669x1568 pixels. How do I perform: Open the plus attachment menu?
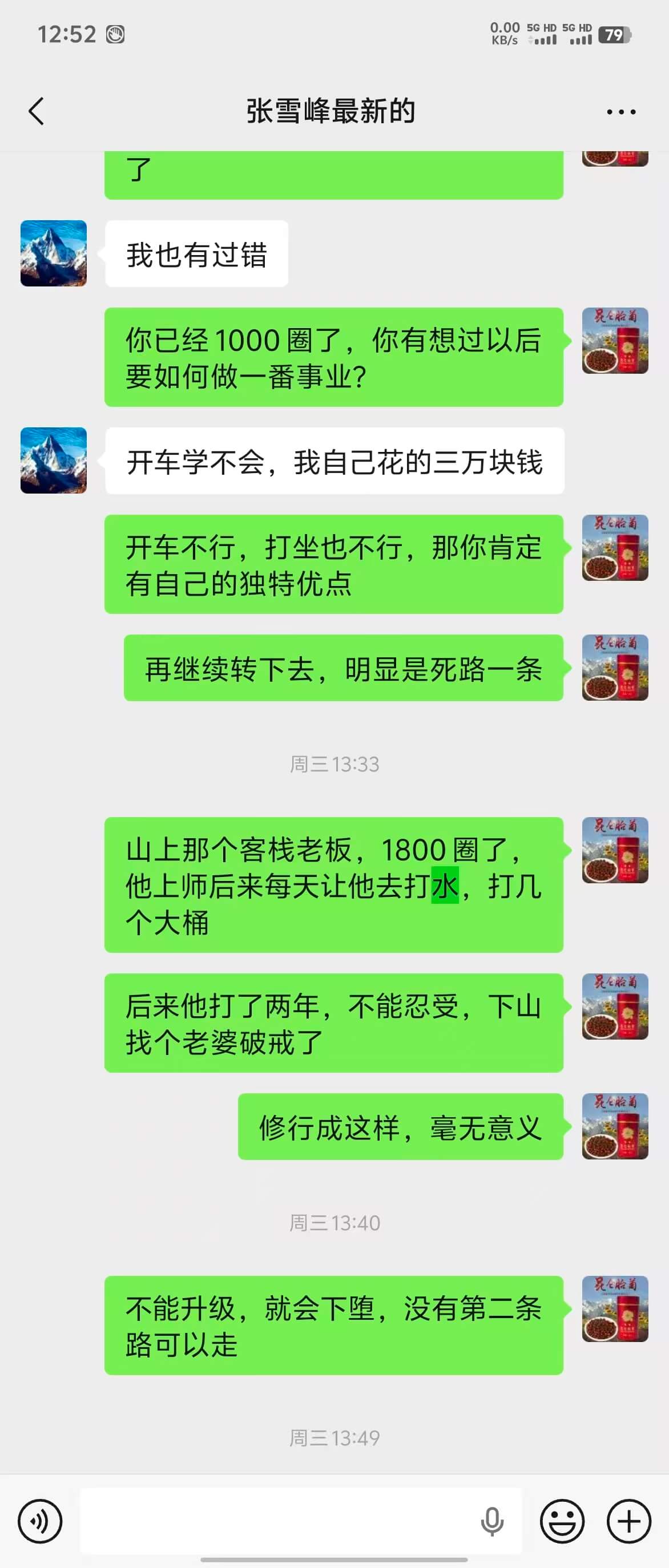tap(628, 1521)
